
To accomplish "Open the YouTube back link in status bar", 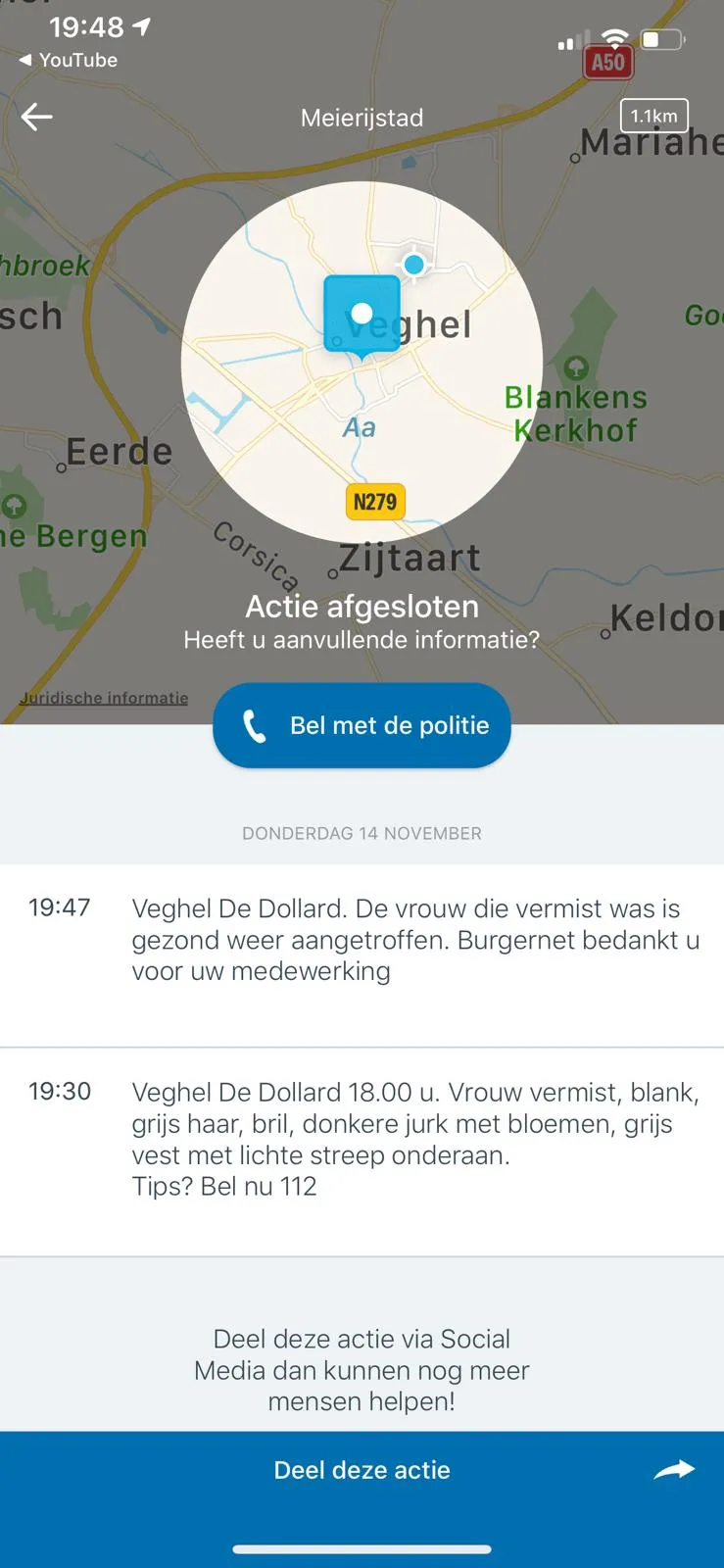I will tap(69, 60).
